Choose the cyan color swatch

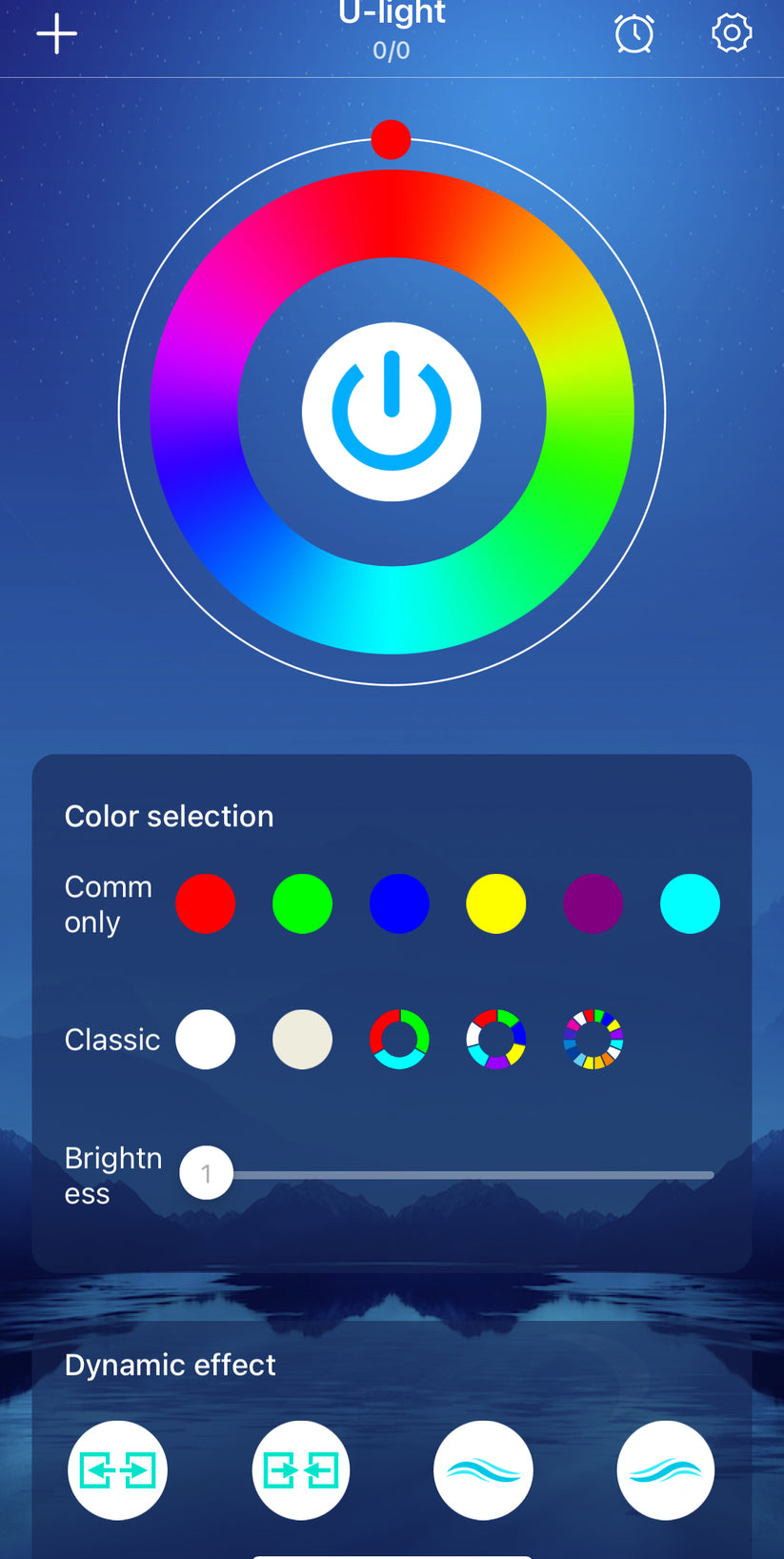690,903
